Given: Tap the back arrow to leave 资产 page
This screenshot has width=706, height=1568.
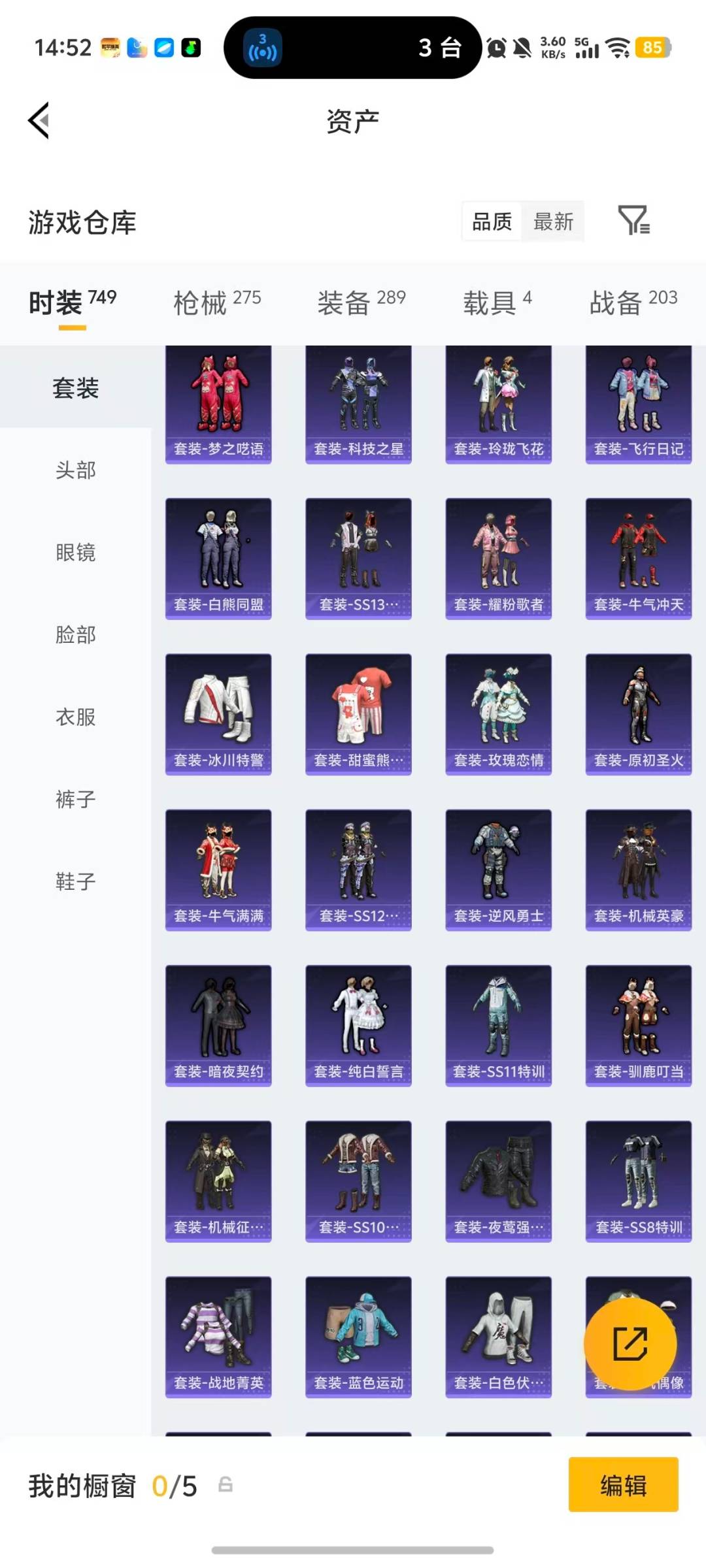Looking at the screenshot, I should [39, 121].
